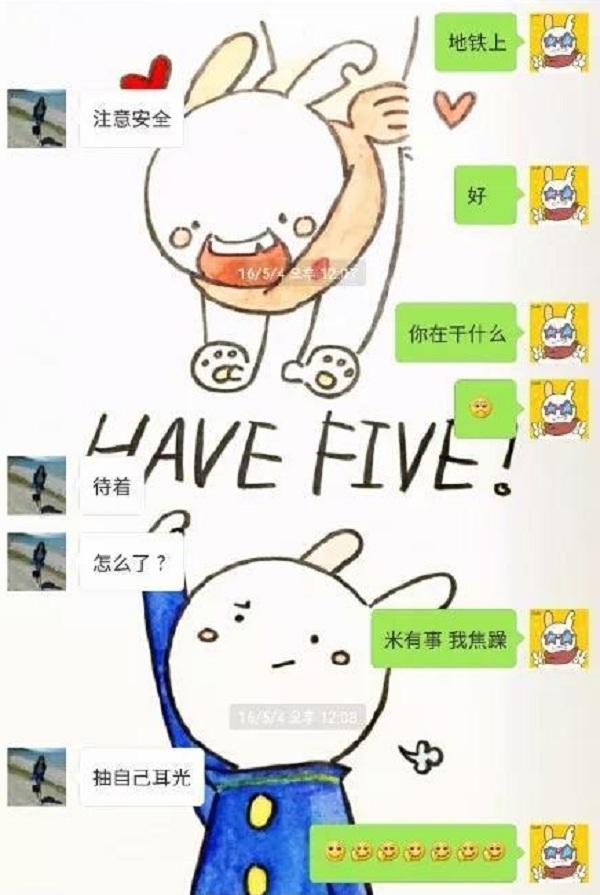600x895 pixels.
Task: Open bunny avatar beside 米有事 我焦躁
Action: click(558, 639)
